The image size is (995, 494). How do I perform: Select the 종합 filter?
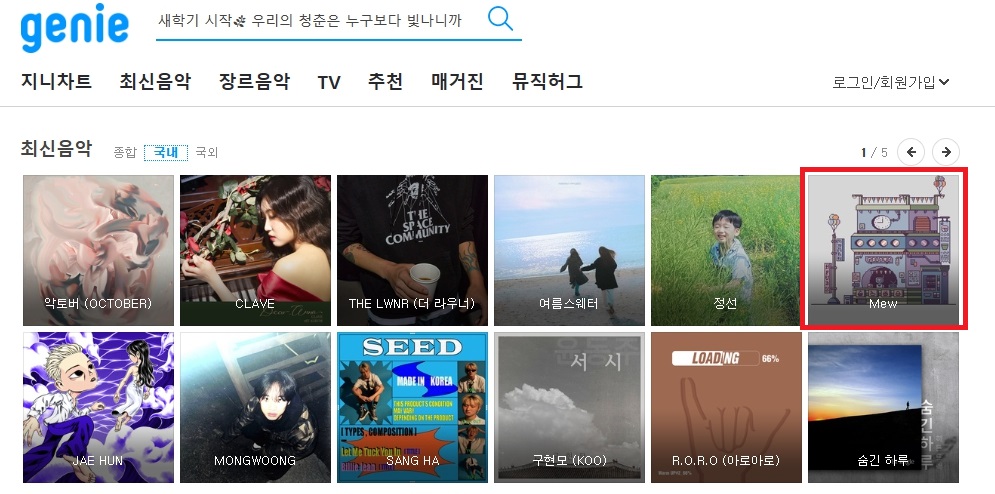pos(125,153)
